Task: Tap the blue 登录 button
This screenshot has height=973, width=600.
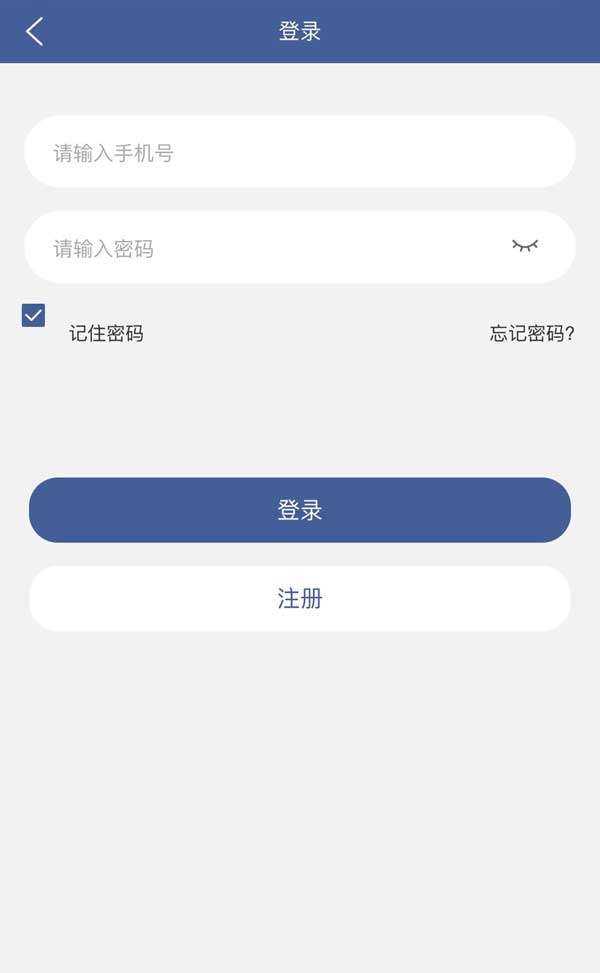Action: click(x=300, y=510)
